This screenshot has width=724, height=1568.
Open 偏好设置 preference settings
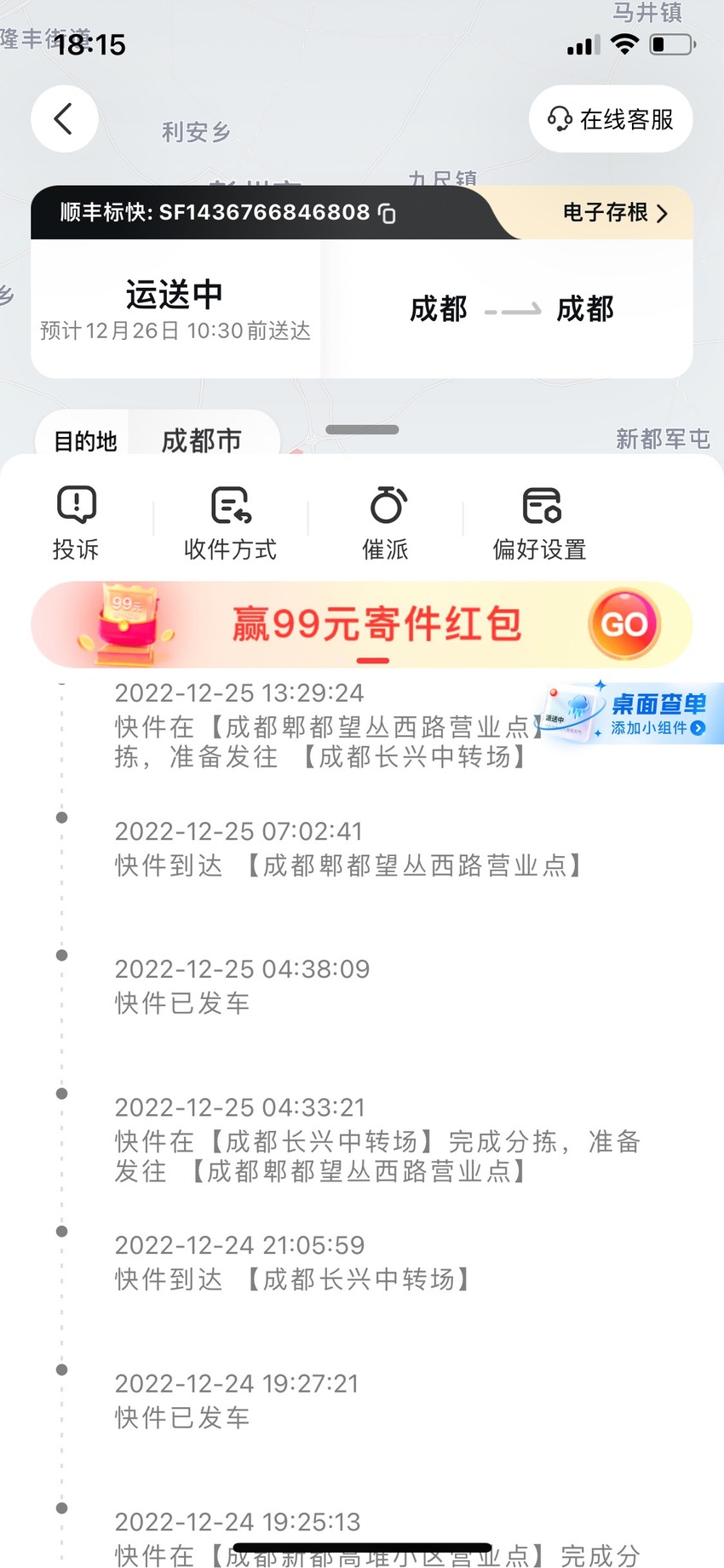click(540, 523)
